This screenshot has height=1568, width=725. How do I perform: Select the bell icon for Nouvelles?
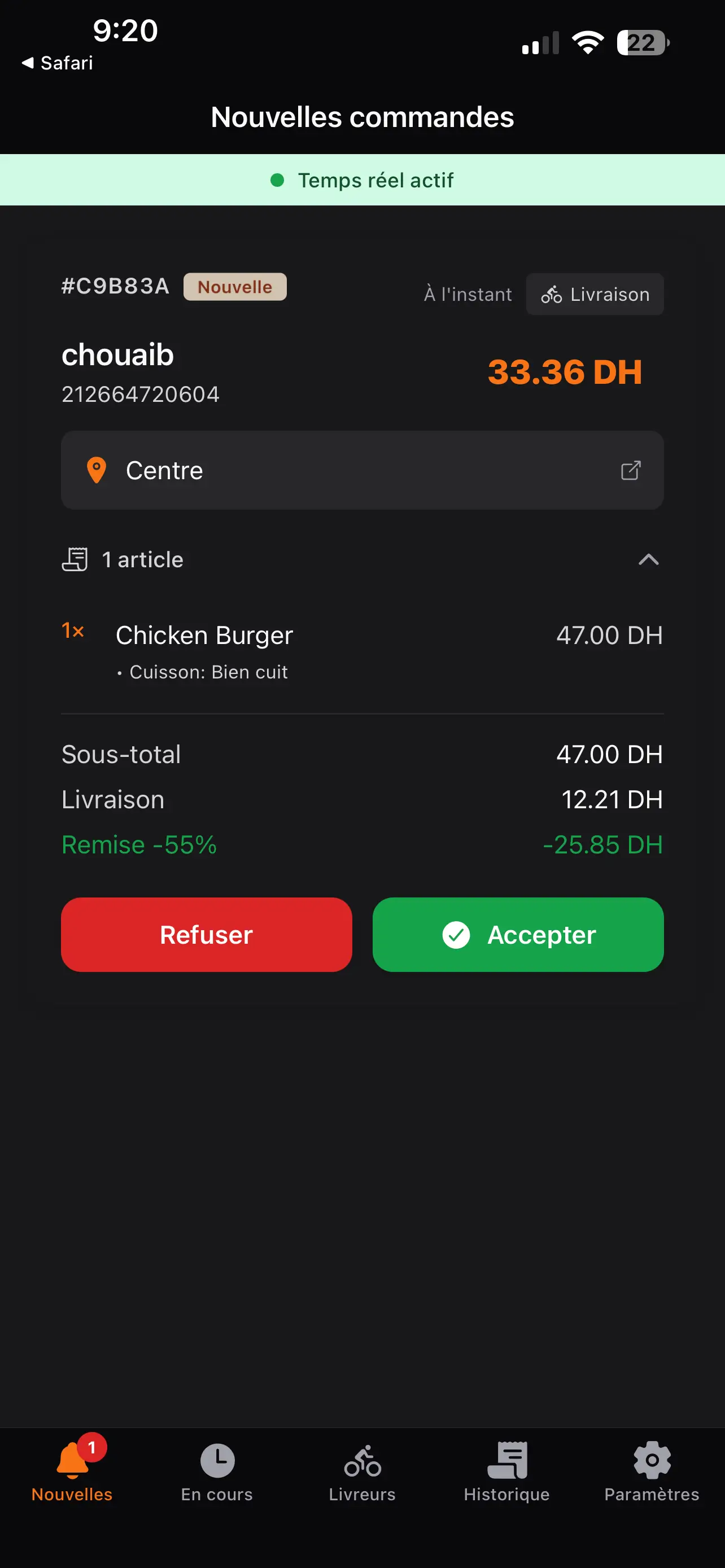pyautogui.click(x=71, y=1460)
